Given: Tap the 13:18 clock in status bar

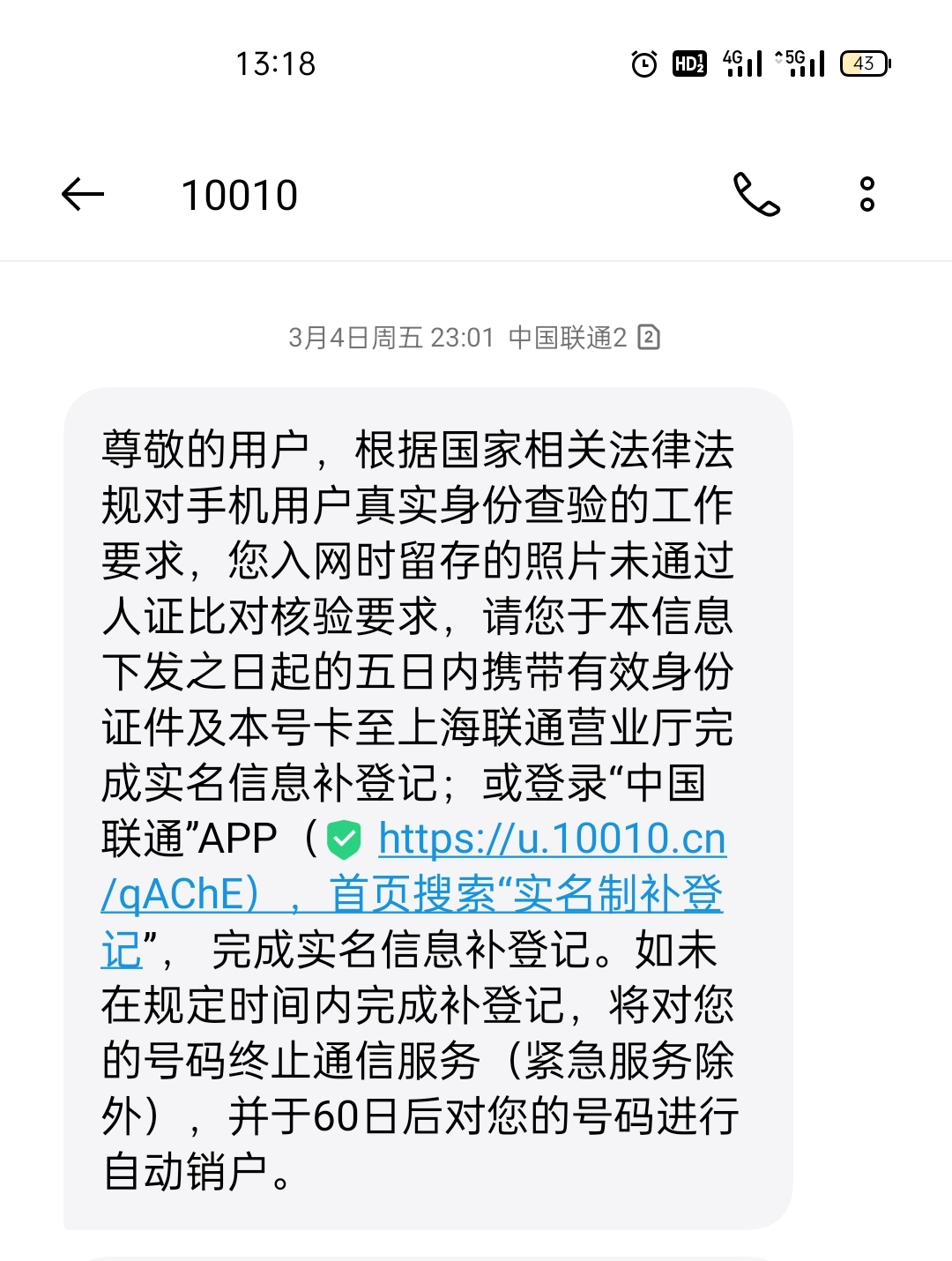Looking at the screenshot, I should click(277, 64).
